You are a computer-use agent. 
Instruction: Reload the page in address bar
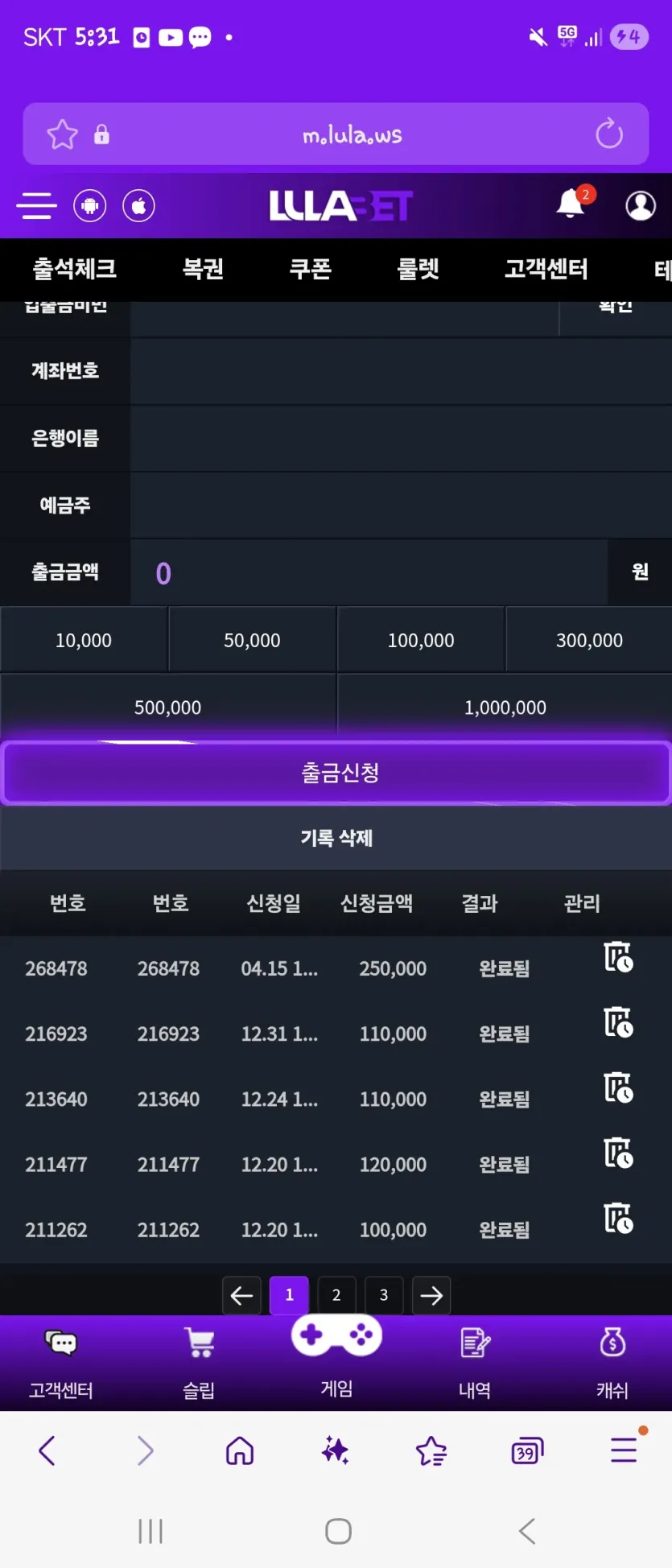click(609, 134)
